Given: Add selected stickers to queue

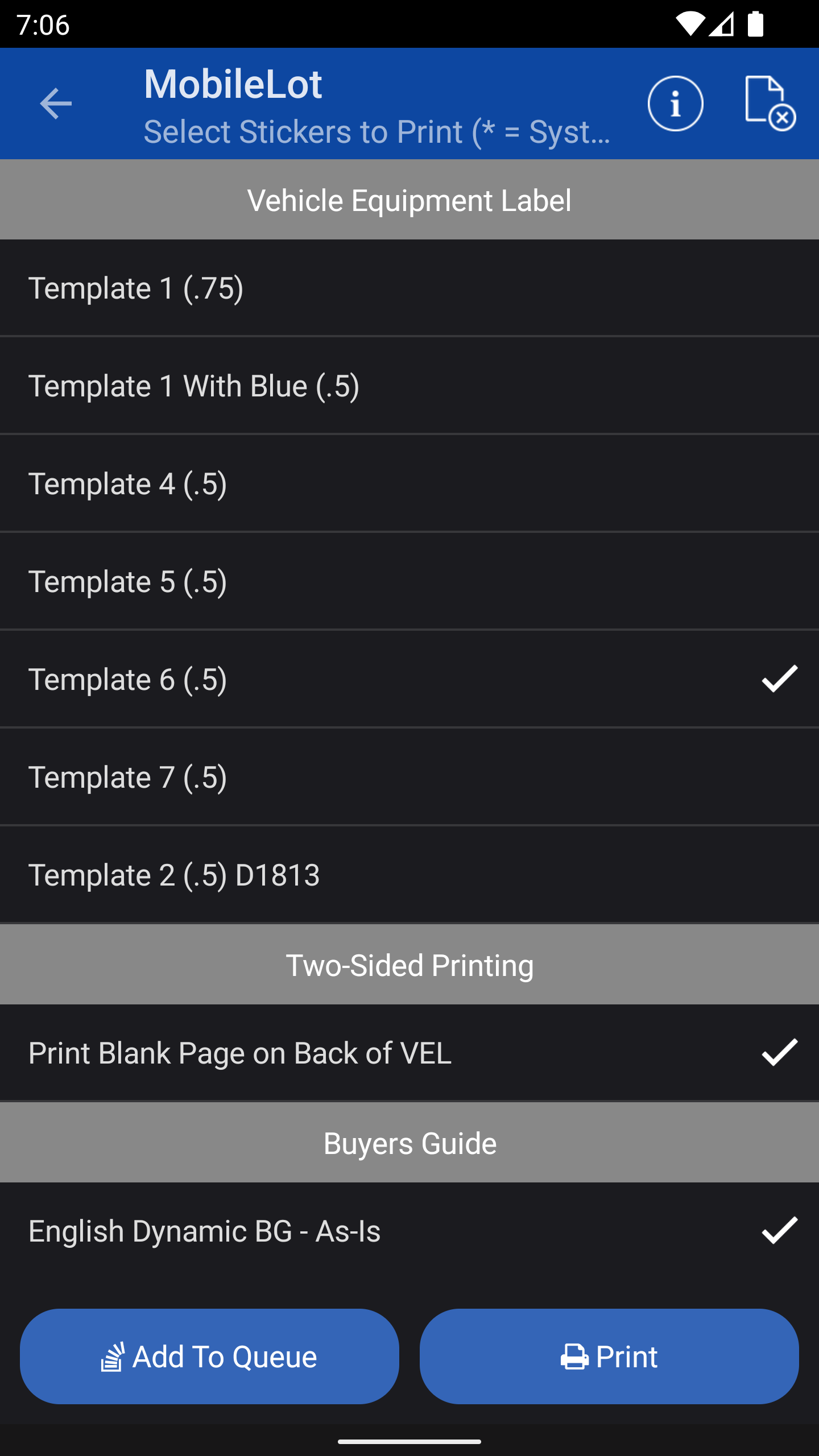Looking at the screenshot, I should (x=209, y=1356).
